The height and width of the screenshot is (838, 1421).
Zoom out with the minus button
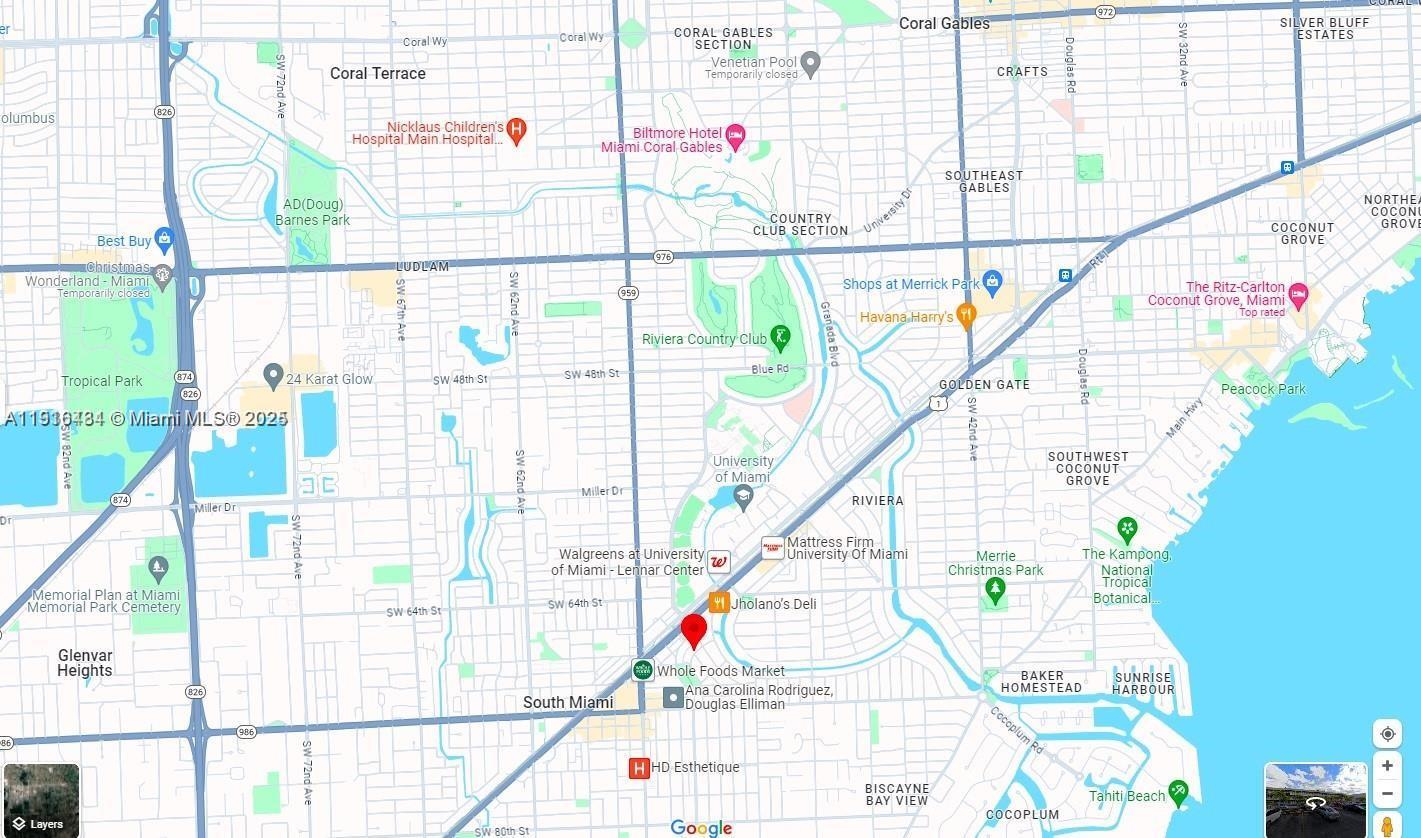[1387, 794]
